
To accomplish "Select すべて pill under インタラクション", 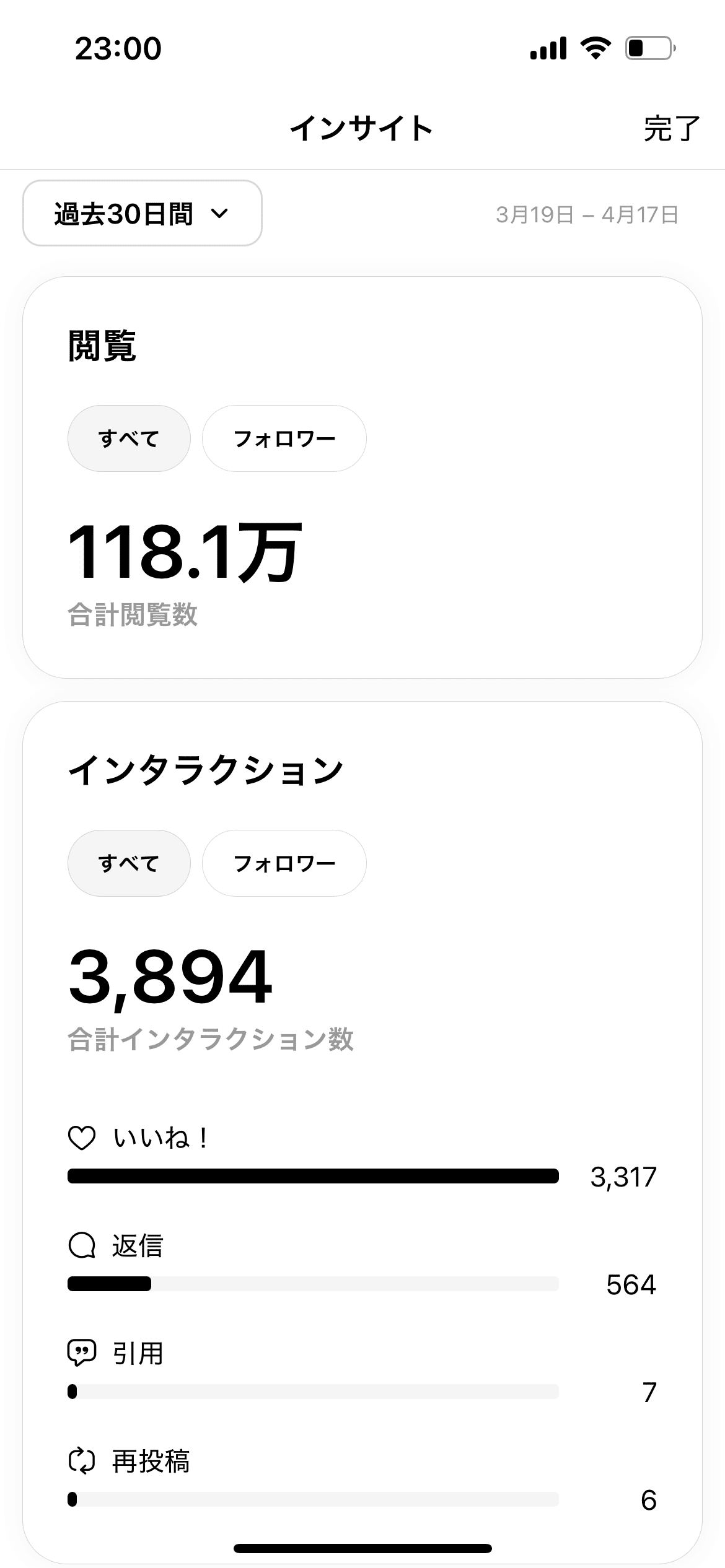I will (128, 863).
